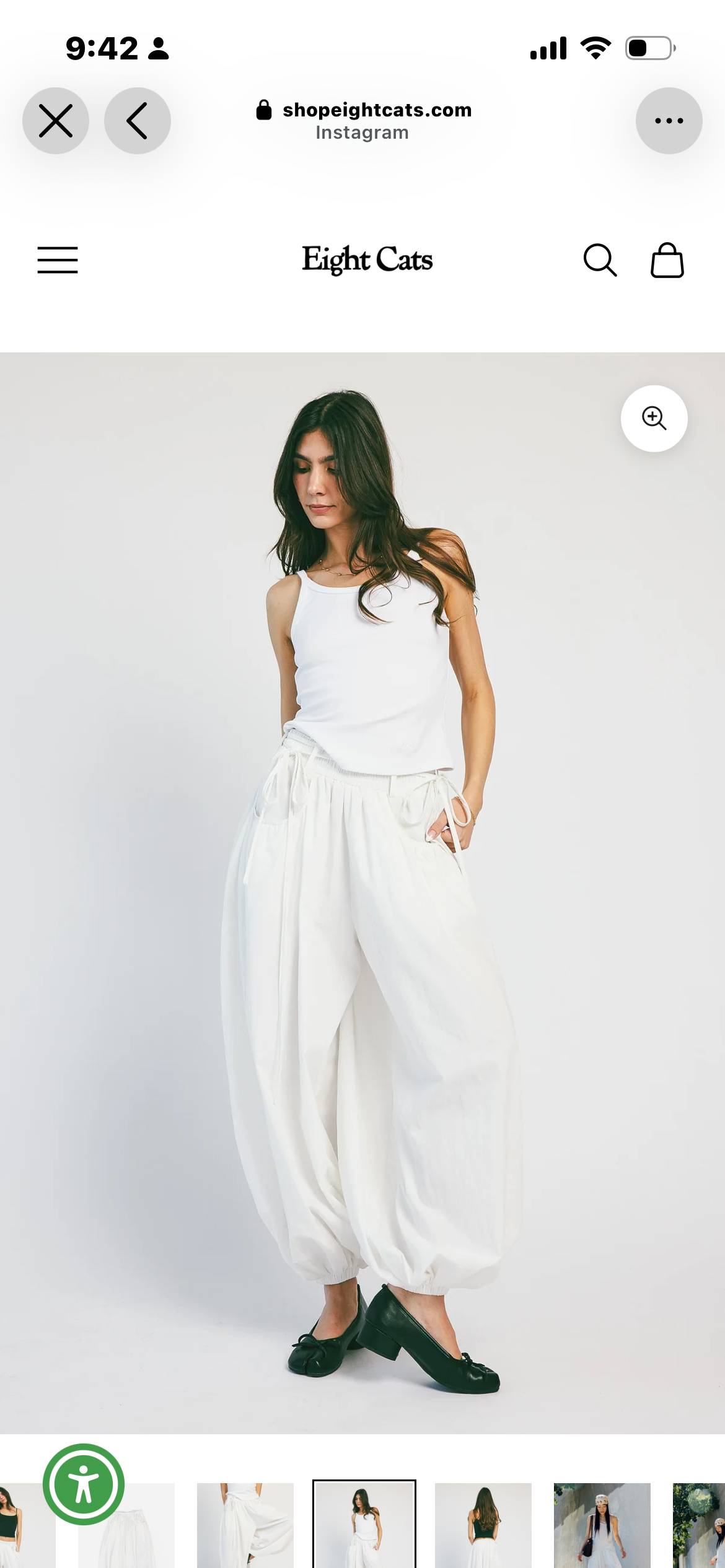Open the accessibility options widget

84,1484
